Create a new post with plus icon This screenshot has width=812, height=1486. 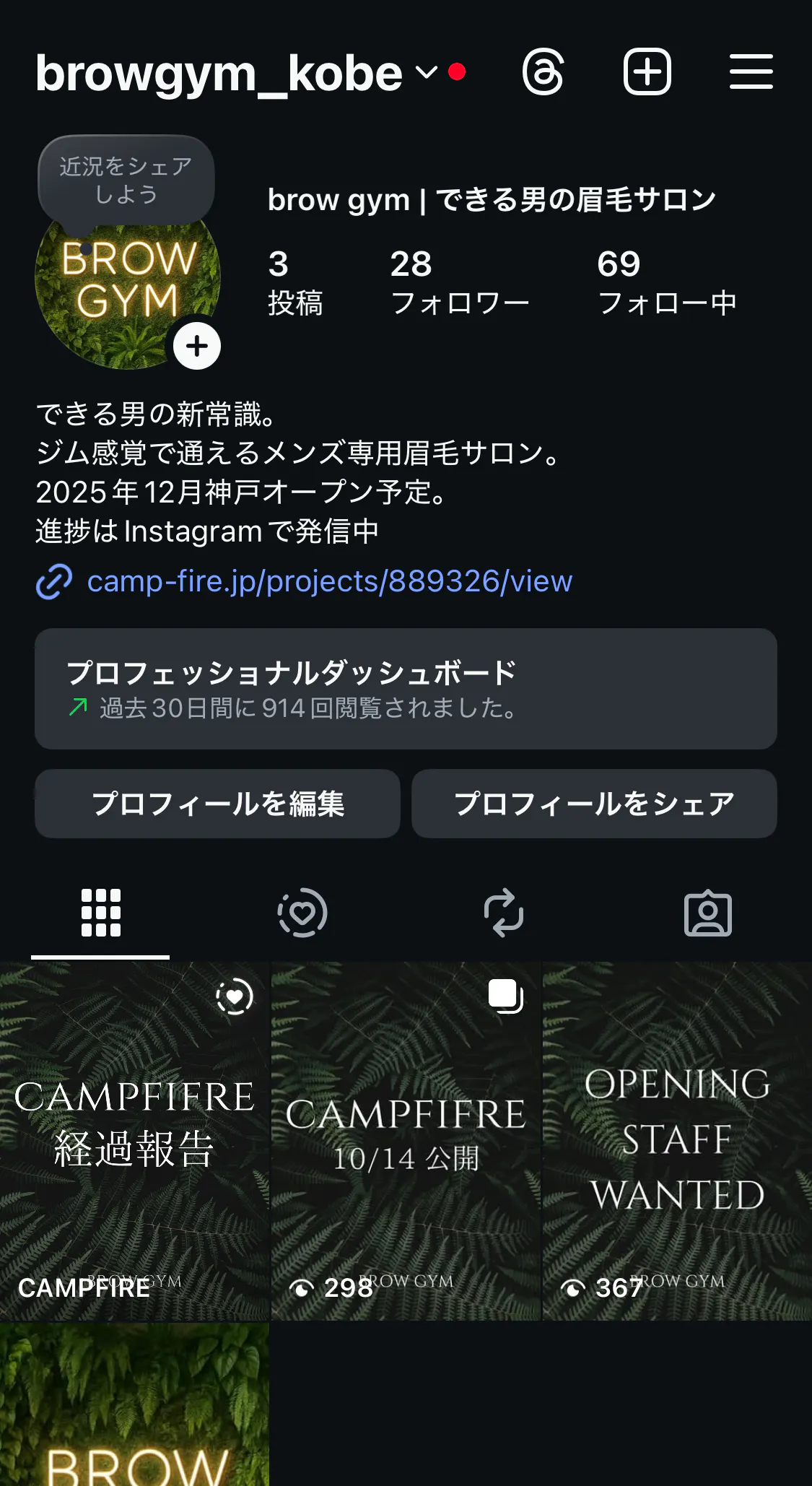[647, 72]
